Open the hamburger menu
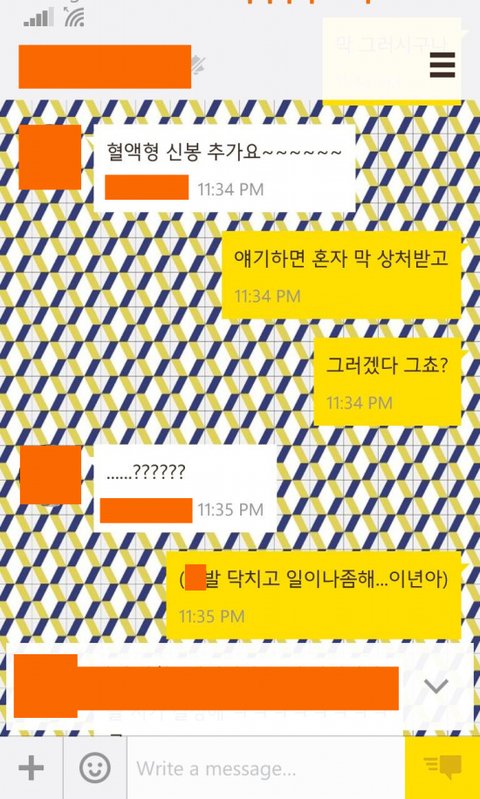This screenshot has height=799, width=480. (442, 65)
